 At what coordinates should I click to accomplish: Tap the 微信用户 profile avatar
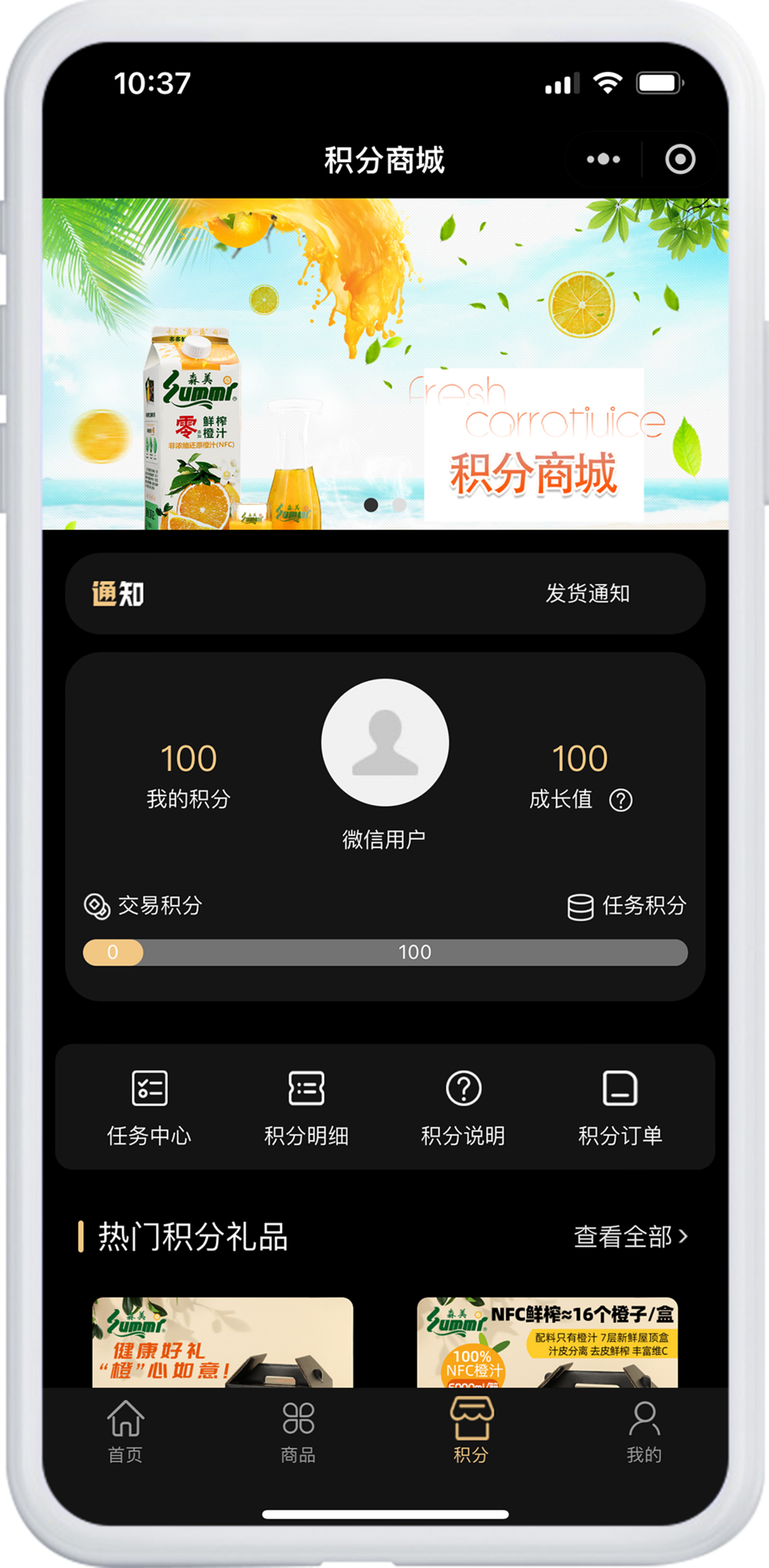coord(385,742)
